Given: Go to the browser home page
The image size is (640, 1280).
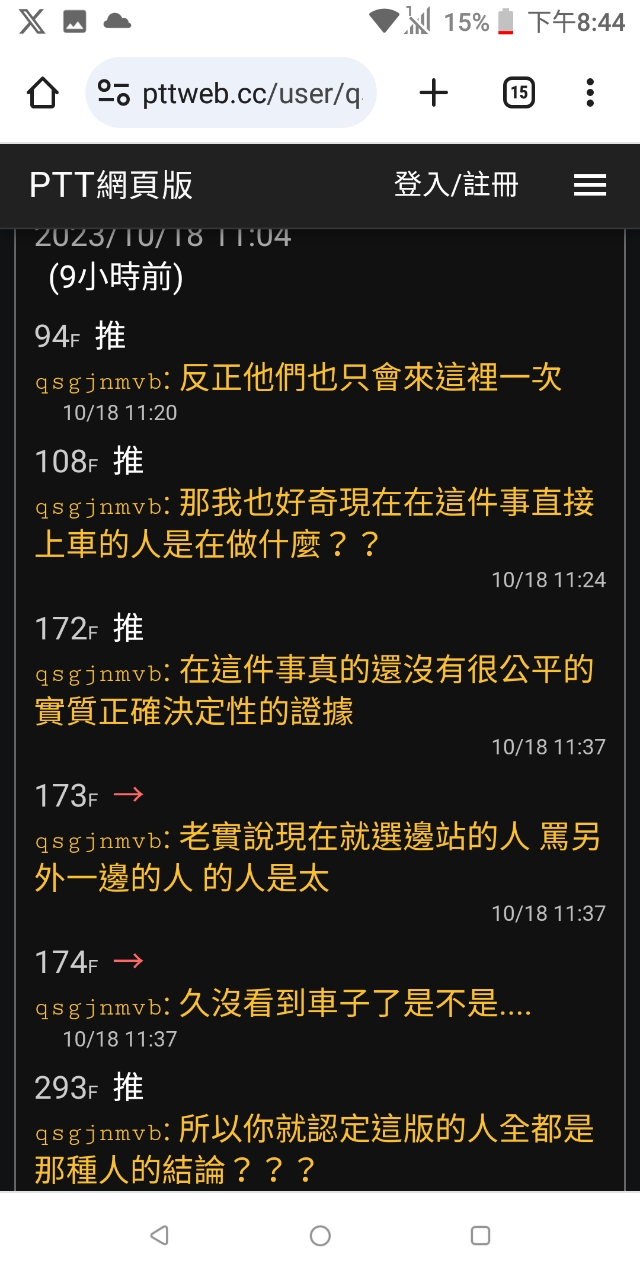Looking at the screenshot, I should pyautogui.click(x=43, y=93).
